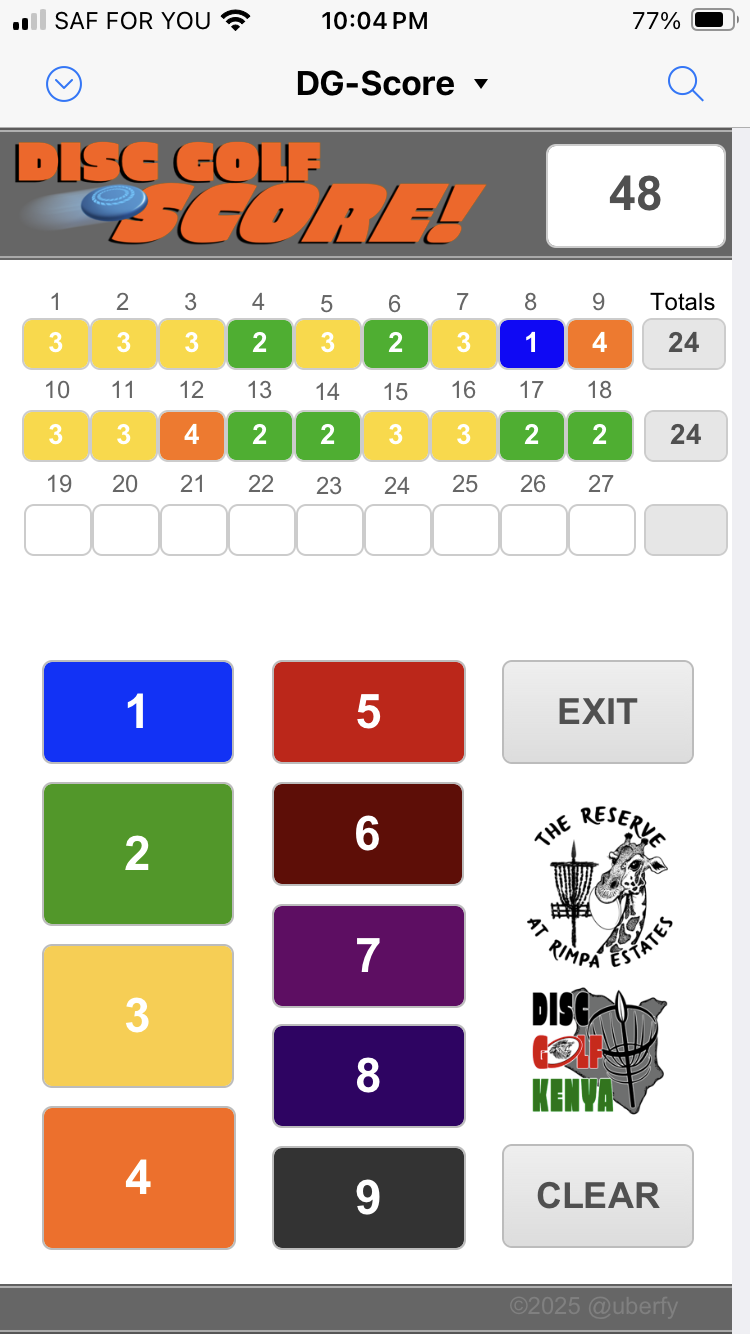The image size is (750, 1334).
Task: Enter score 4 with the orange button
Action: pos(138,1178)
